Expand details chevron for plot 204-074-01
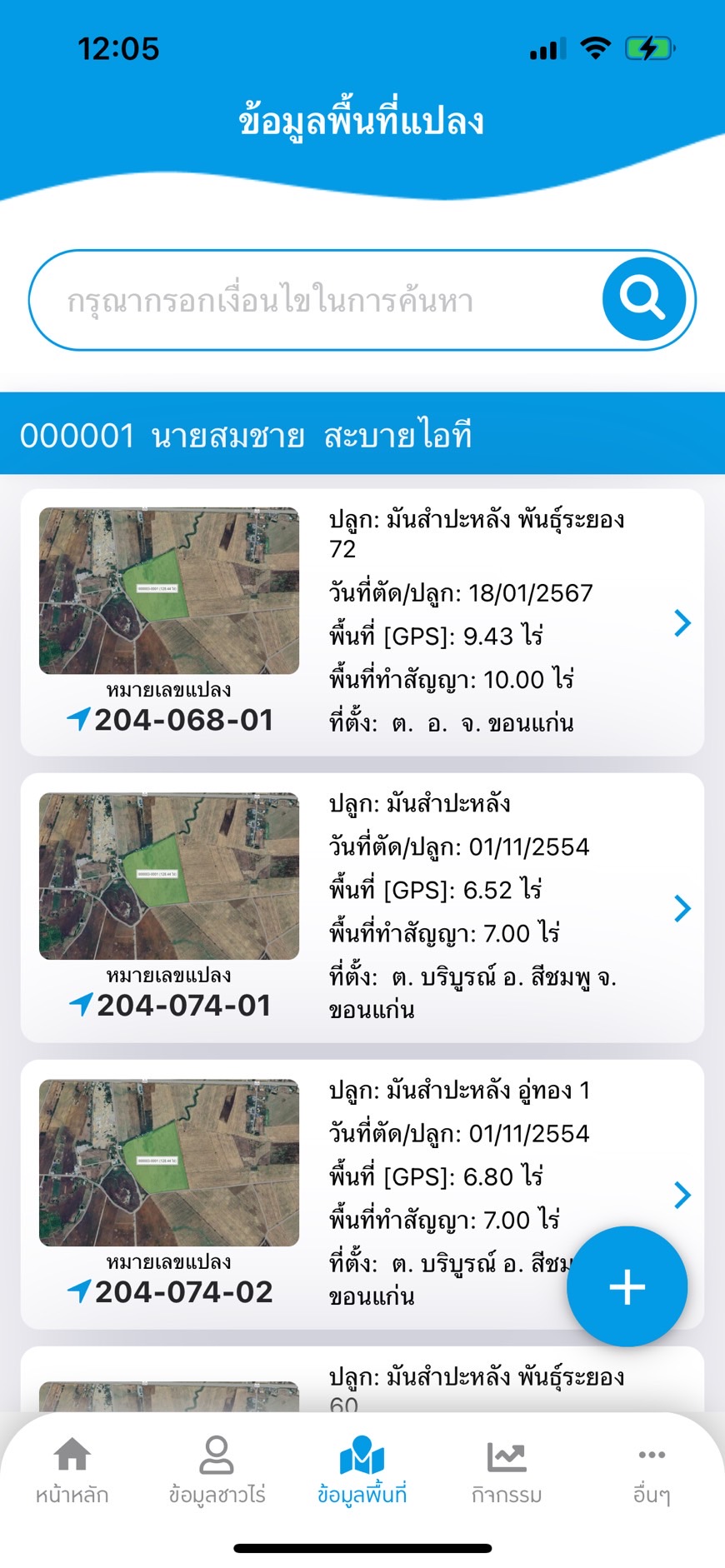 pyautogui.click(x=682, y=908)
